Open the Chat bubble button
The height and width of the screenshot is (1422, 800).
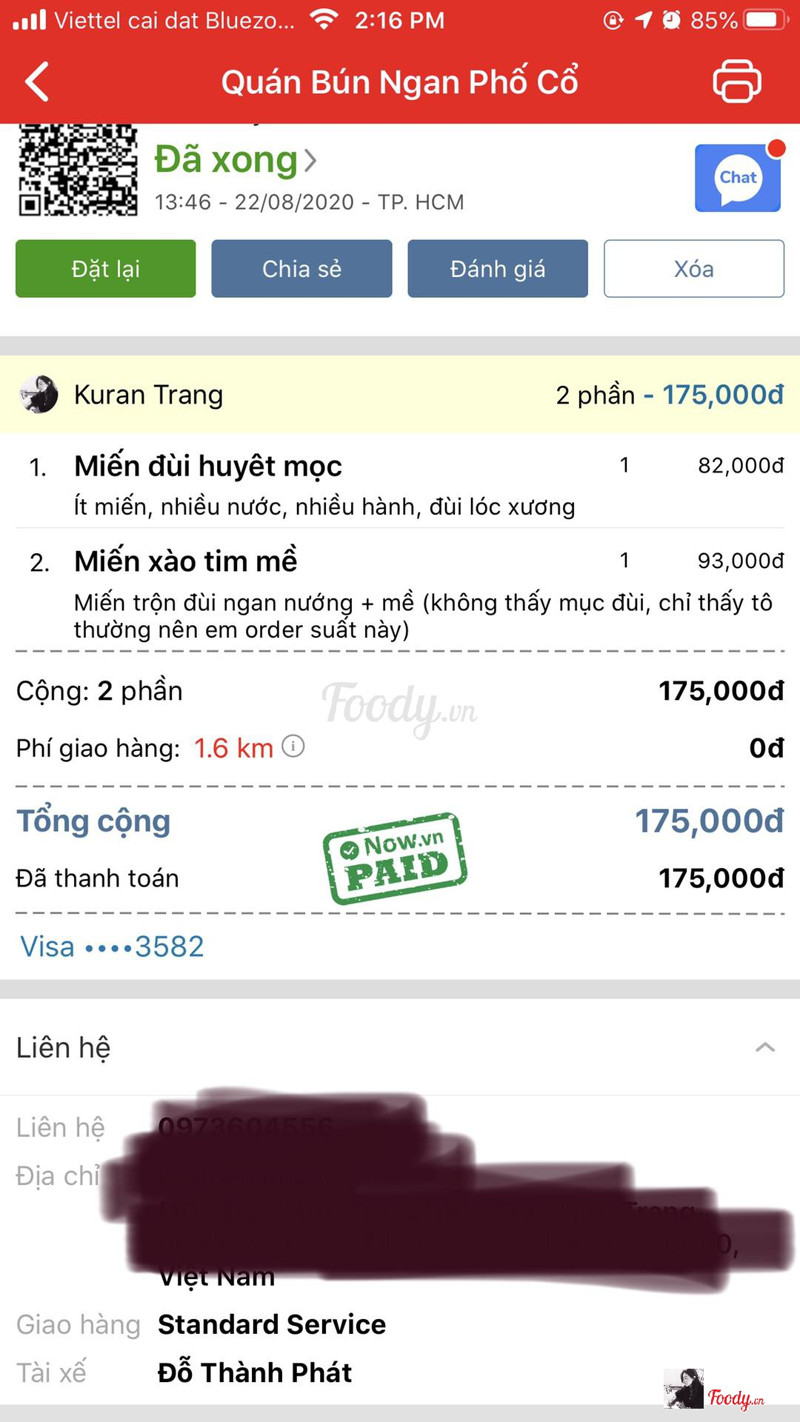pyautogui.click(x=738, y=178)
